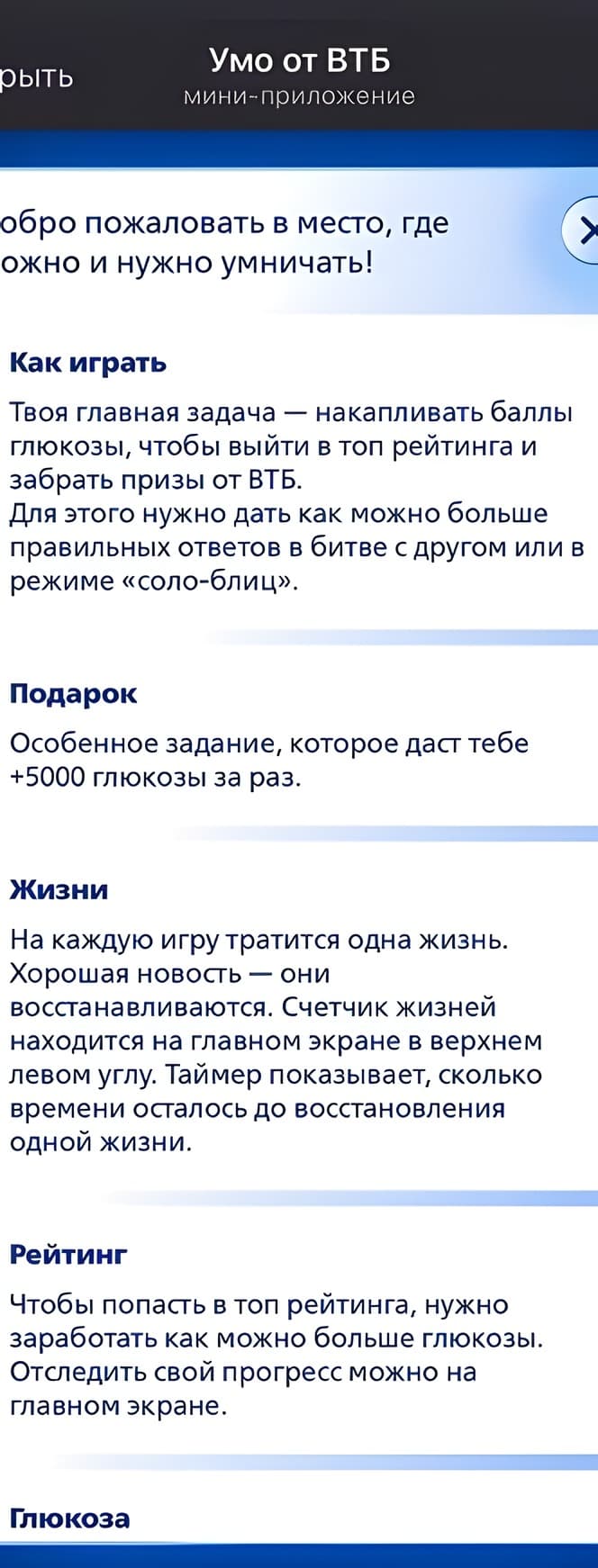598x1568 pixels.
Task: Dismiss the welcome help banner
Action: point(581,231)
